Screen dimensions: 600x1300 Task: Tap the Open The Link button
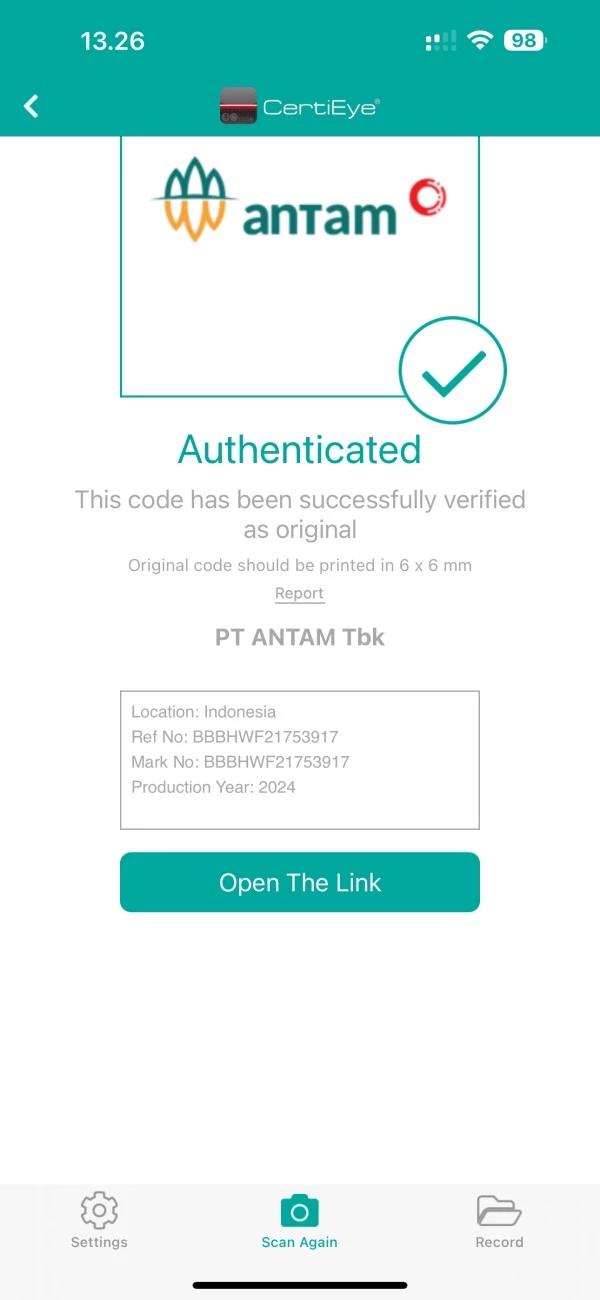(300, 882)
